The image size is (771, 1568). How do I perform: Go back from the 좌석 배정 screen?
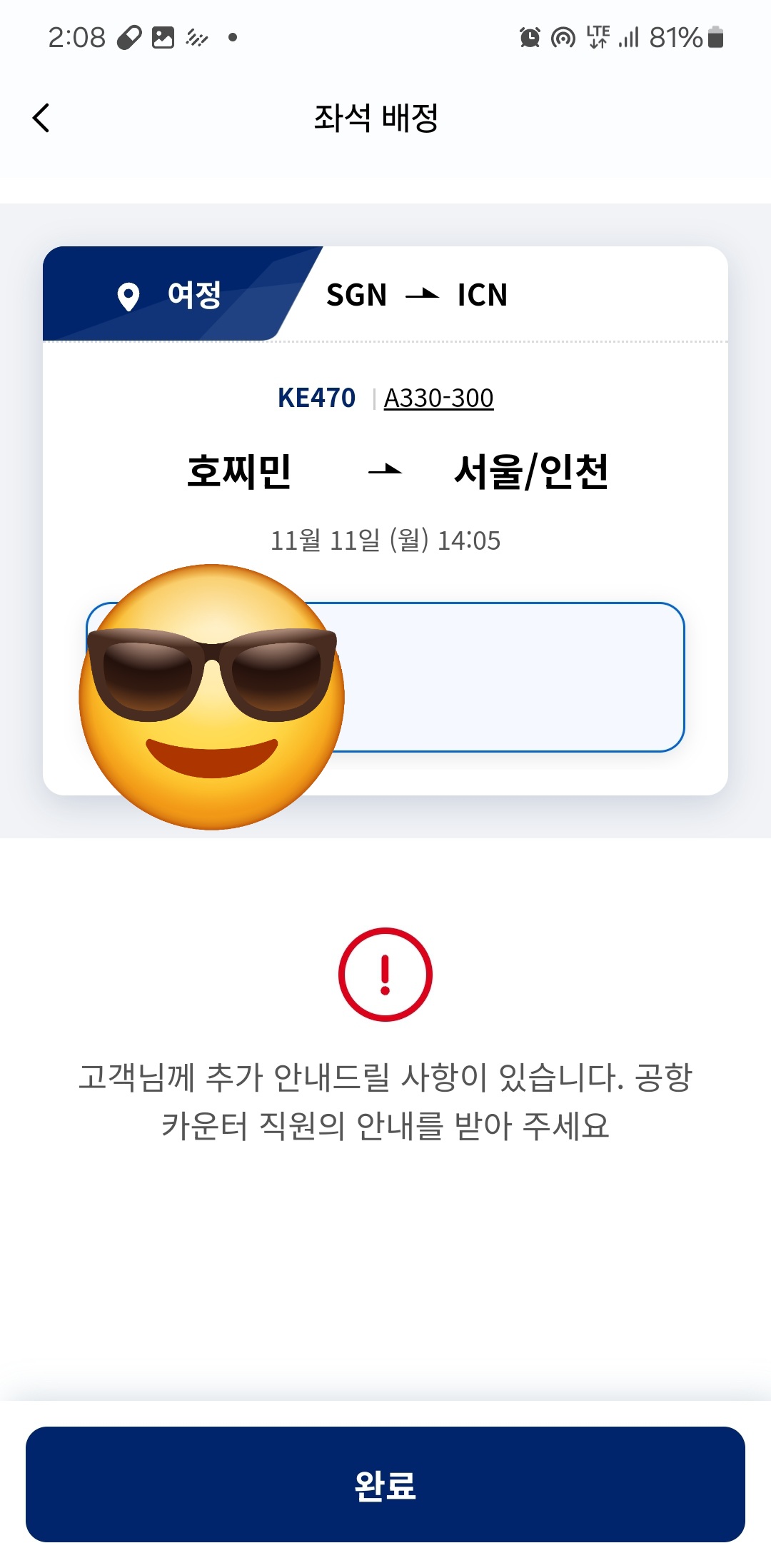(41, 118)
